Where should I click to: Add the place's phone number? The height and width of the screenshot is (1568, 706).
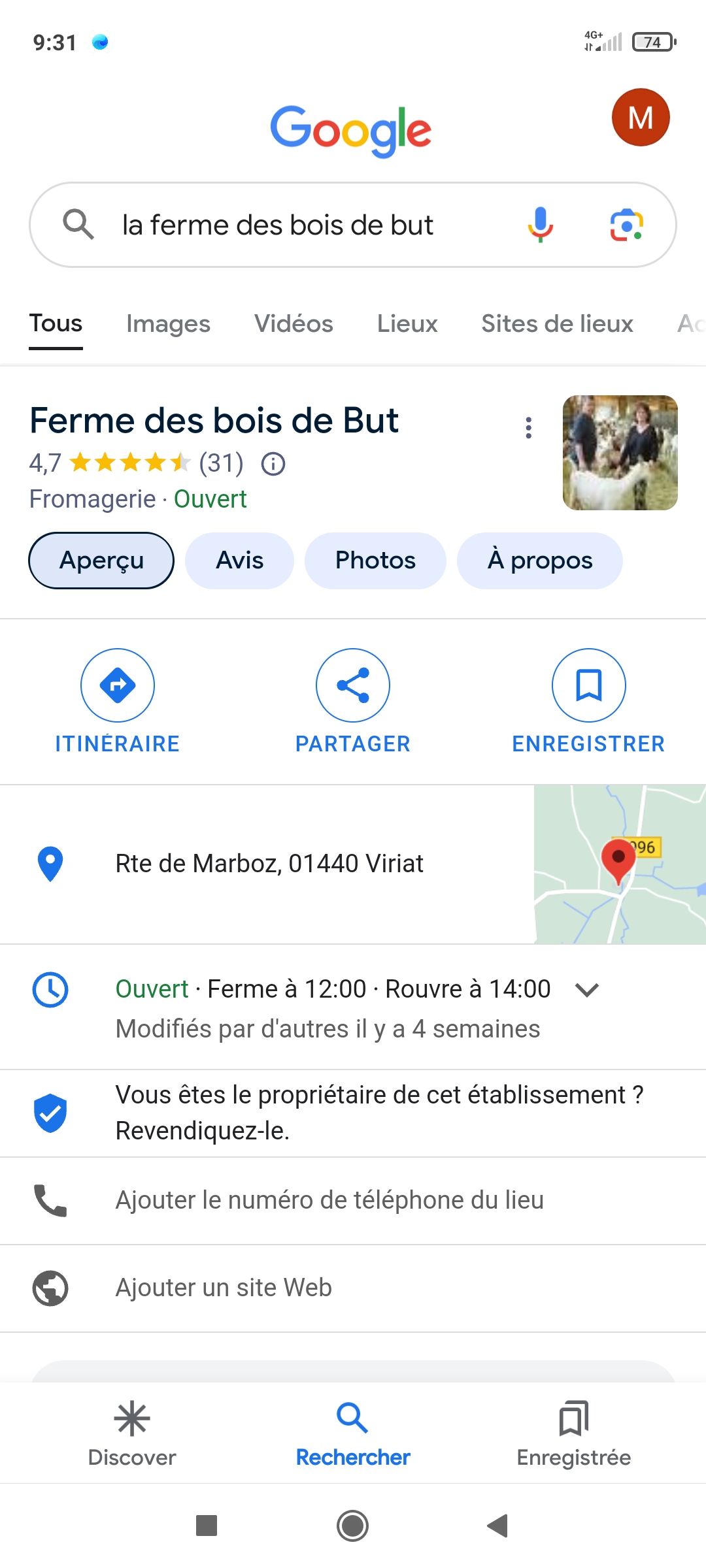(x=329, y=1200)
